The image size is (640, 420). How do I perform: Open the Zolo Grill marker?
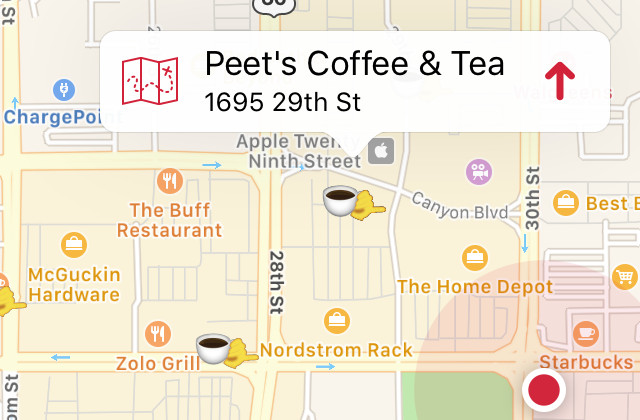pyautogui.click(x=155, y=333)
